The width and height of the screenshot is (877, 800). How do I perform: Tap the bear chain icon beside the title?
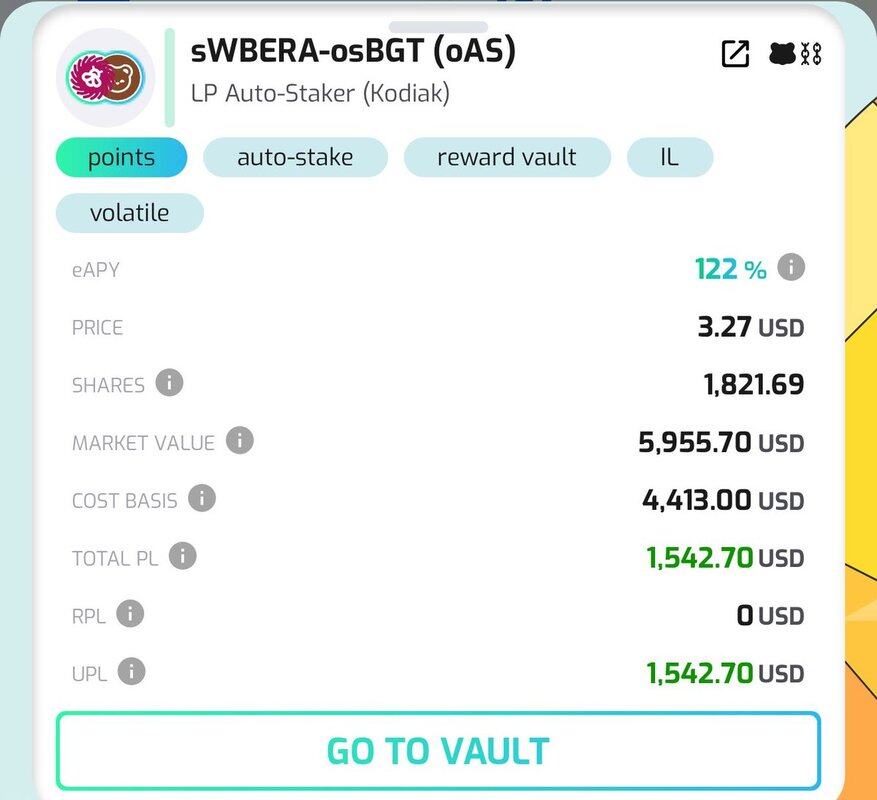click(x=795, y=54)
